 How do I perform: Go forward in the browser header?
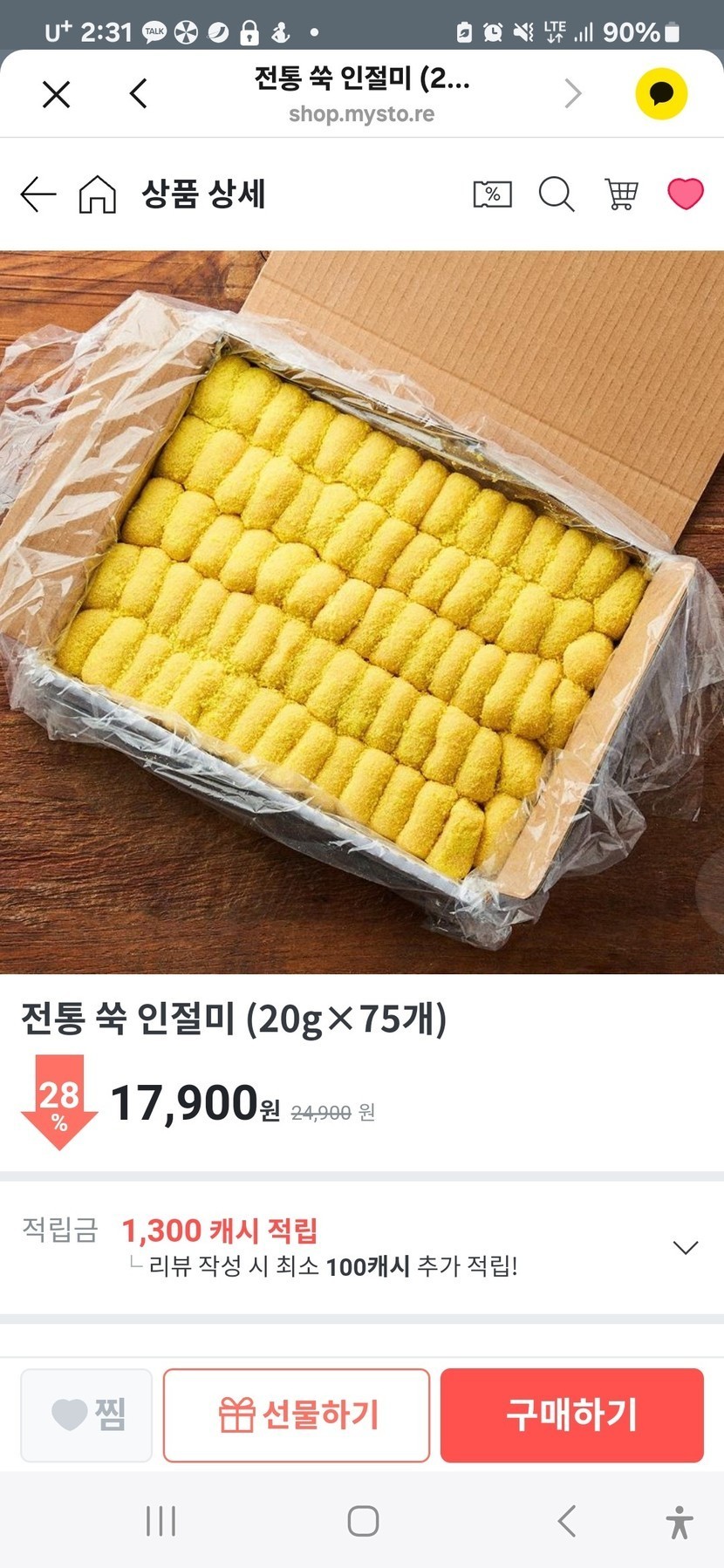pyautogui.click(x=572, y=94)
